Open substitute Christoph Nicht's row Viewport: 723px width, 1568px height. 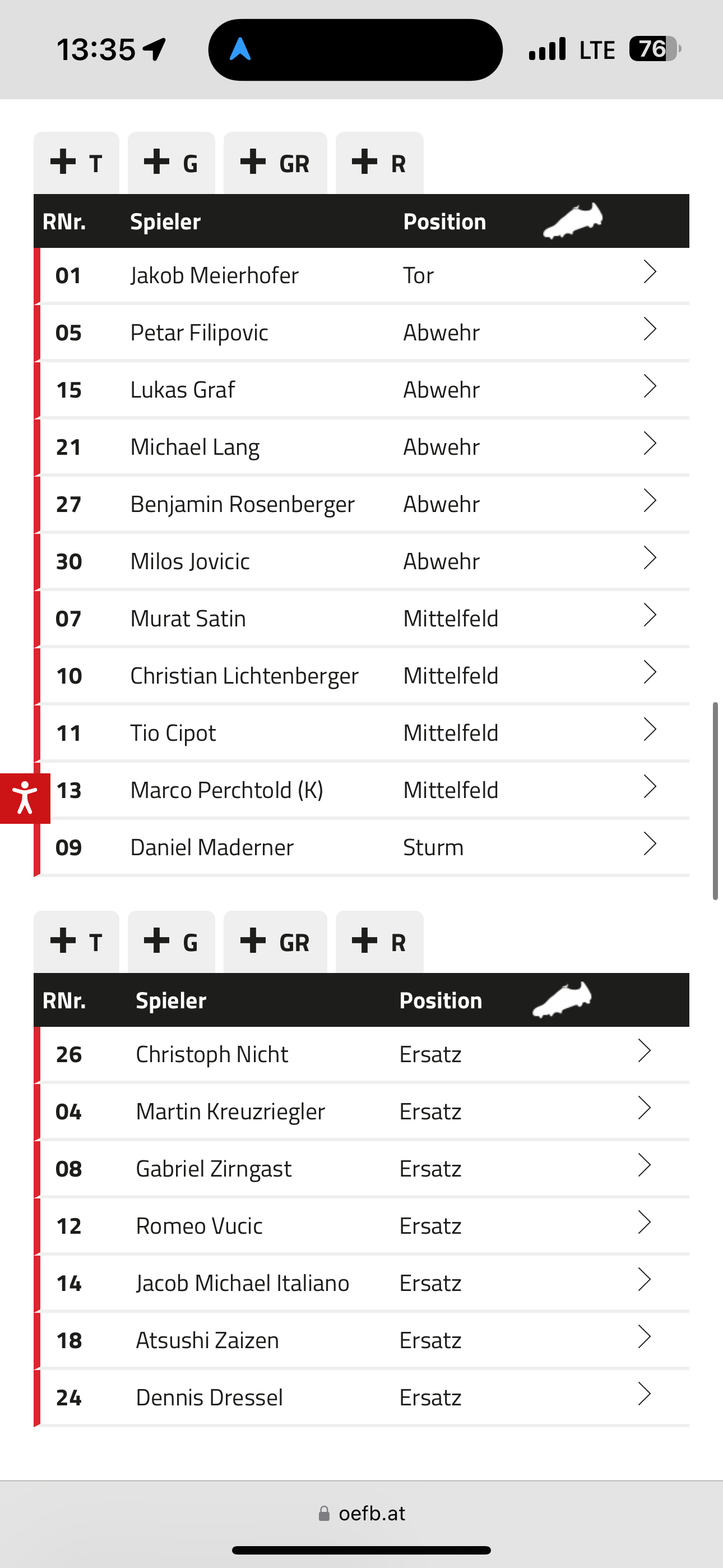(x=361, y=1054)
